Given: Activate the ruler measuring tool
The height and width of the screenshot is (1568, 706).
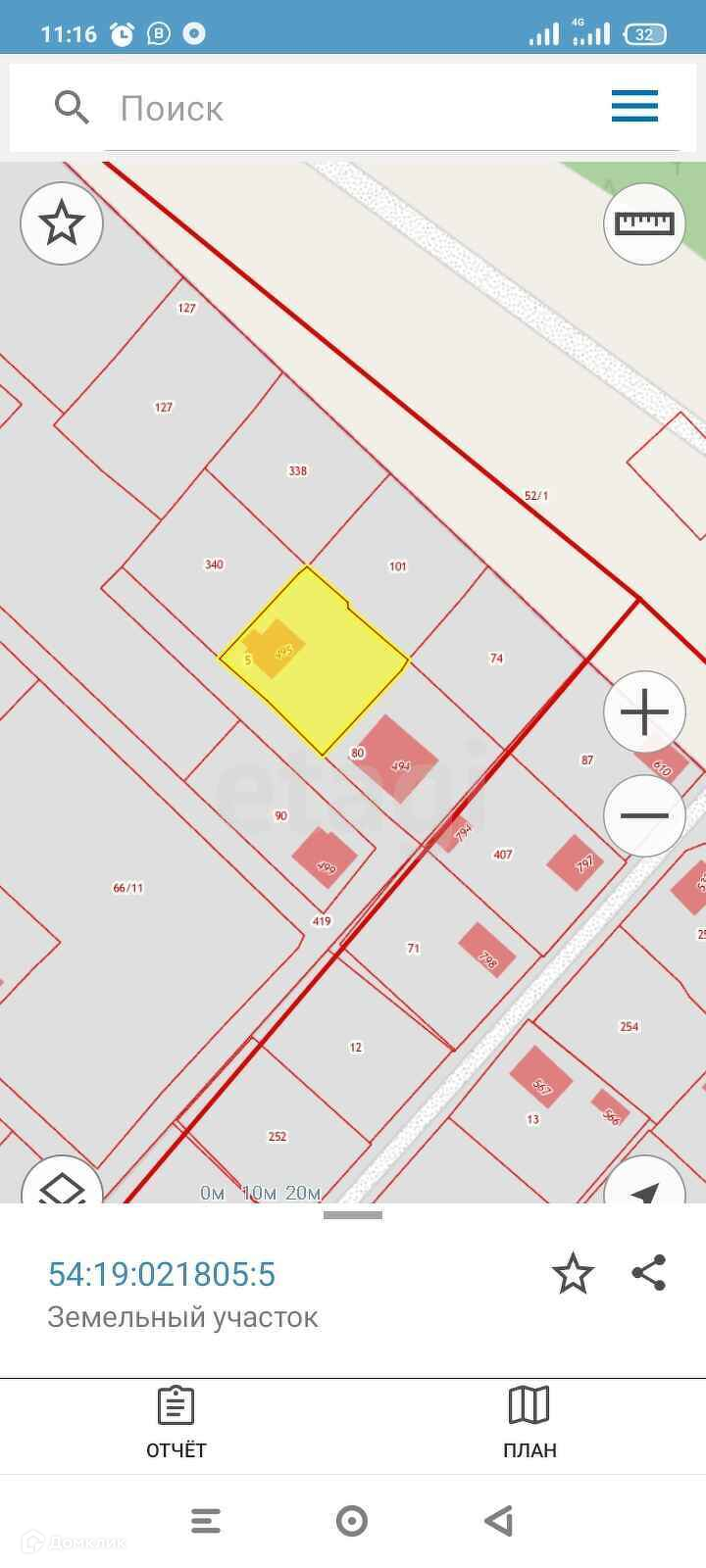Looking at the screenshot, I should coord(644,223).
